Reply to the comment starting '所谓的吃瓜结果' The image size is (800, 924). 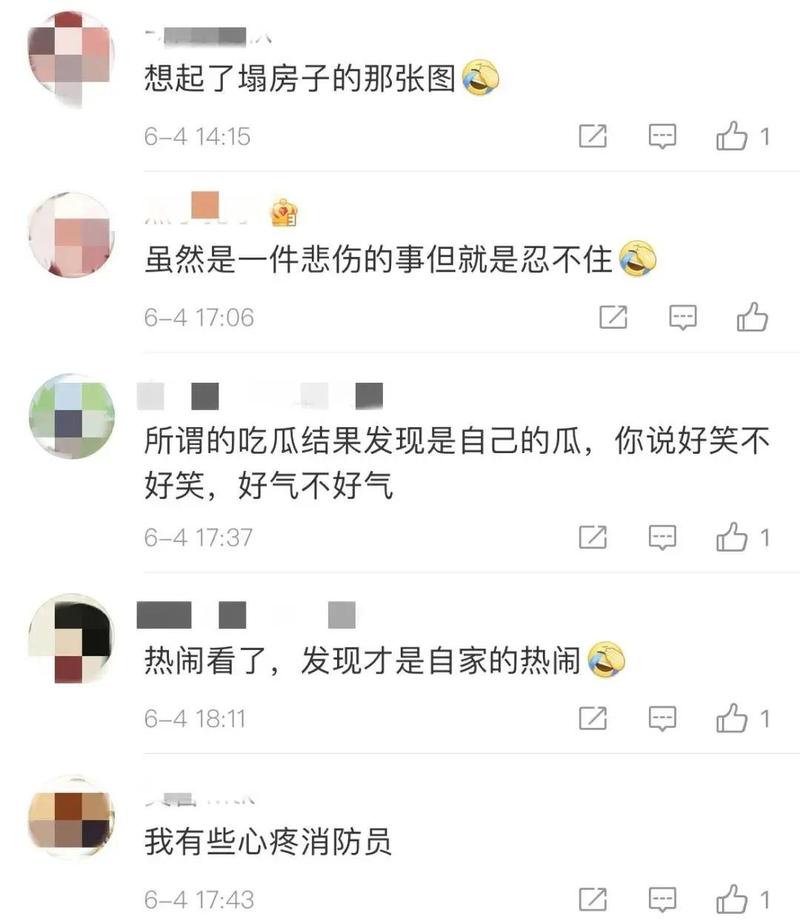point(662,537)
